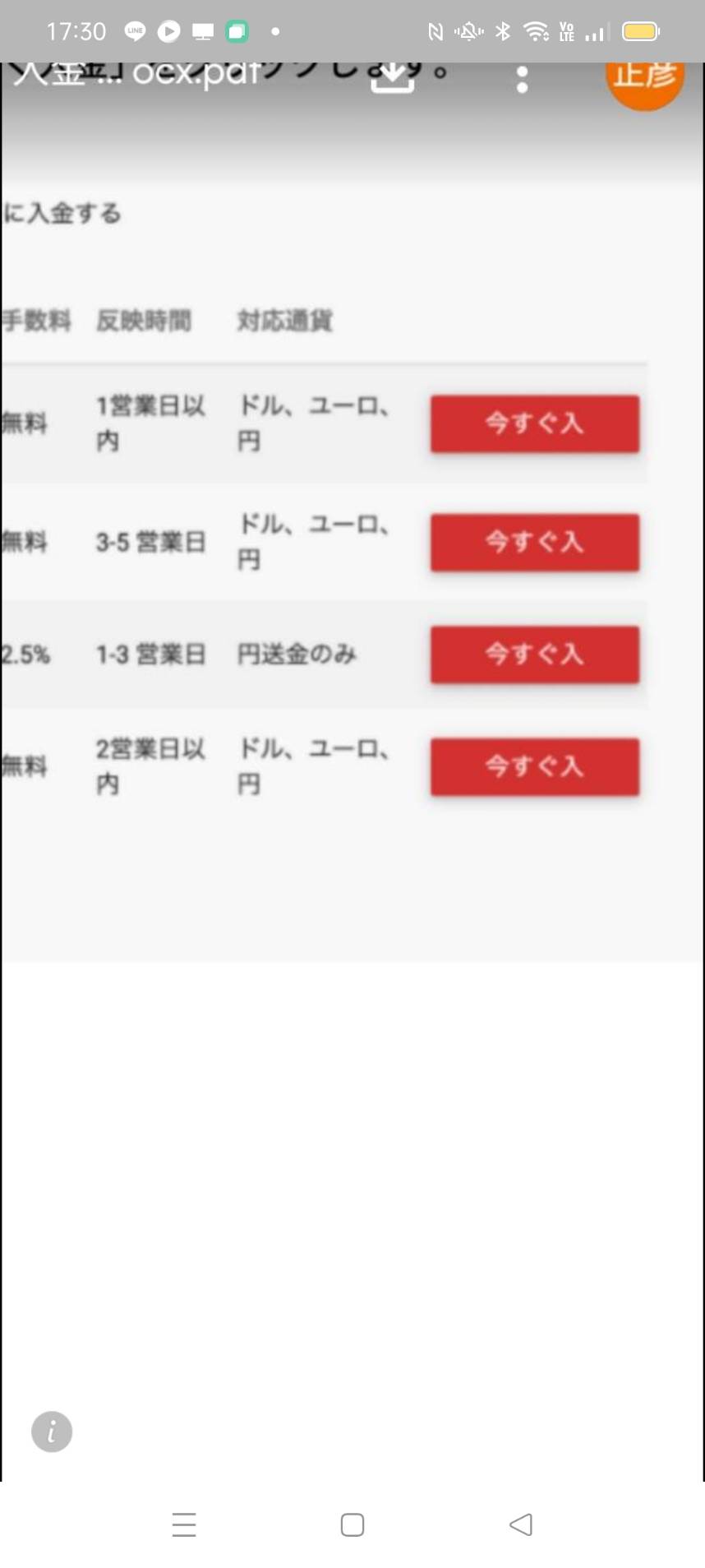The width and height of the screenshot is (705, 1568).
Task: Go back using the system back button
Action: pyautogui.click(x=521, y=1524)
